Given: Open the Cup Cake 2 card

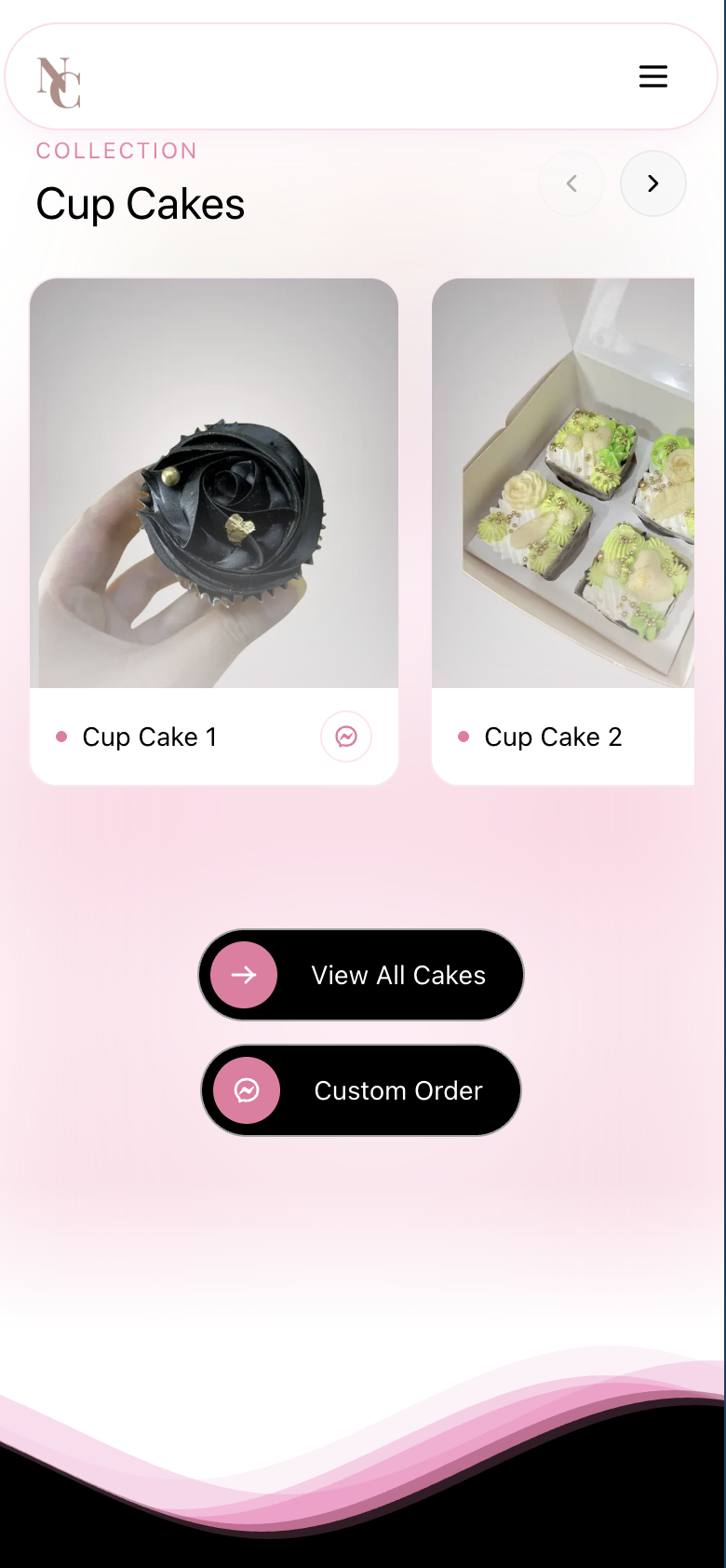Looking at the screenshot, I should coord(563,484).
